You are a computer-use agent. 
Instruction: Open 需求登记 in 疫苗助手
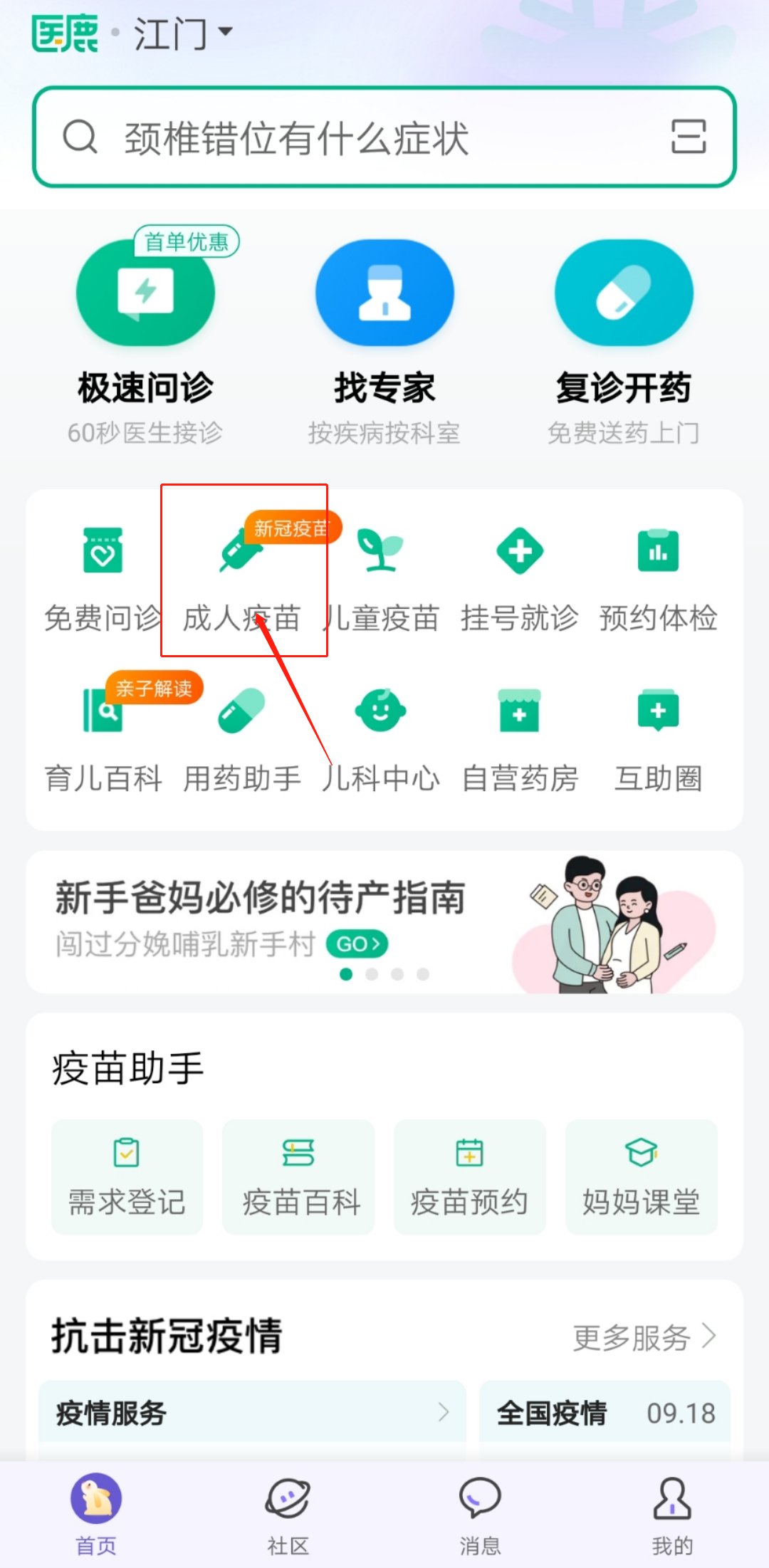[127, 1176]
